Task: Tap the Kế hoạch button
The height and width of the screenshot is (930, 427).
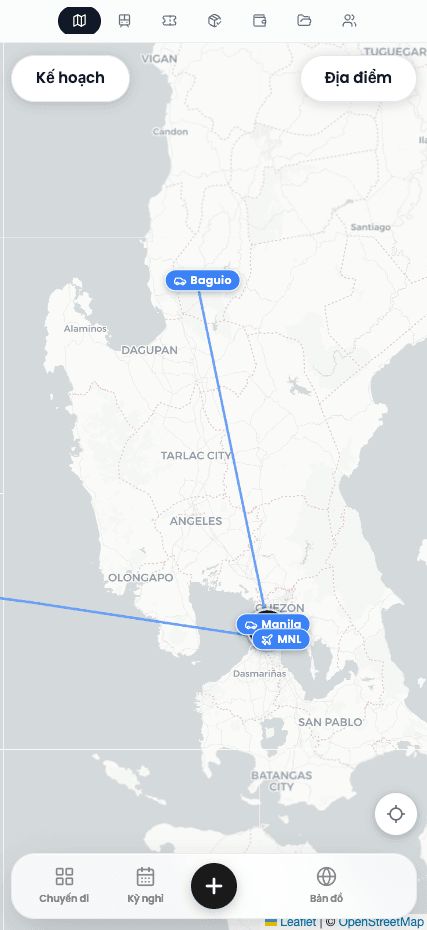Action: tap(70, 78)
